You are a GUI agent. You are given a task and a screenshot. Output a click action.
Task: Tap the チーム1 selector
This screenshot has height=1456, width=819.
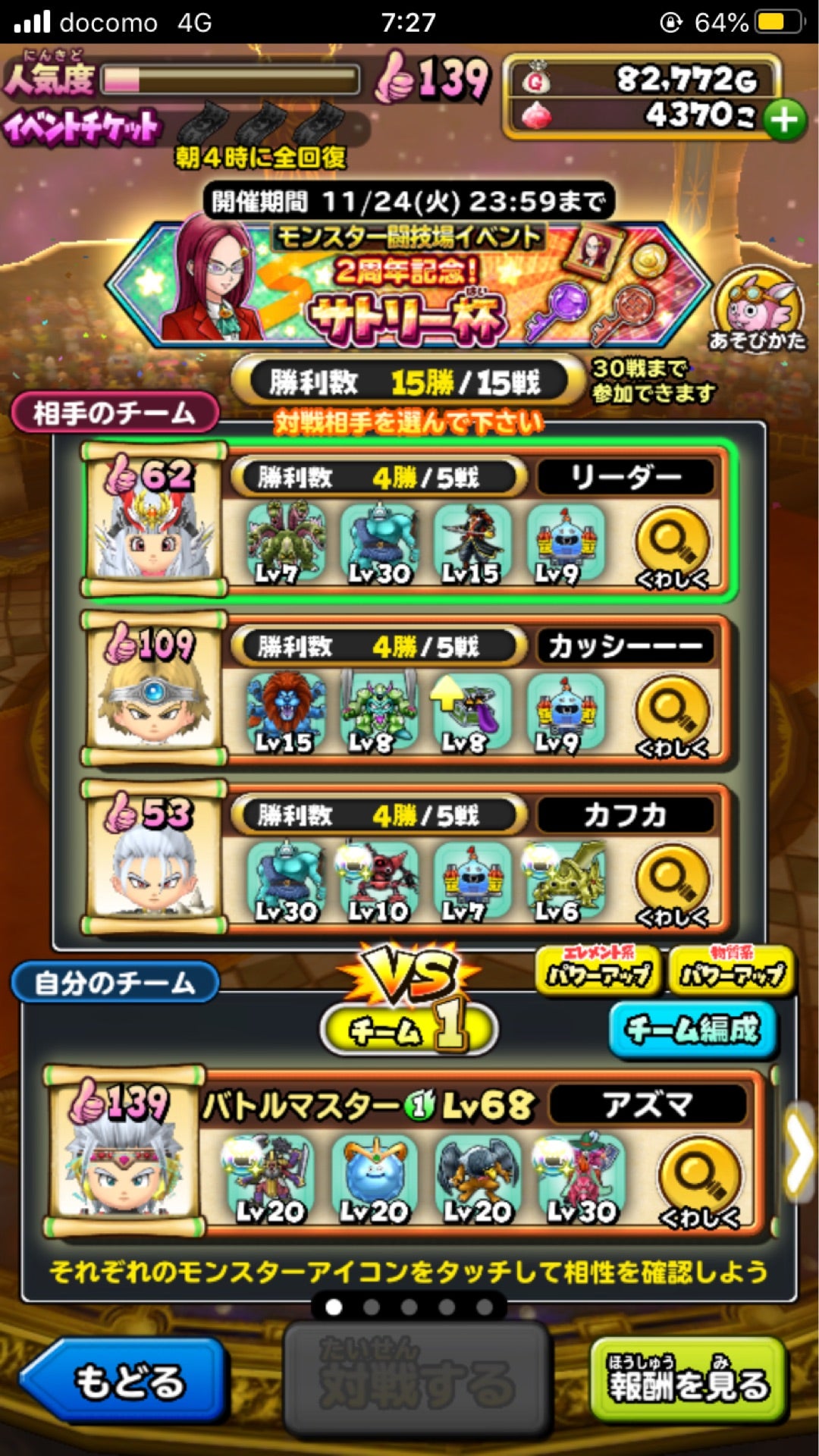click(409, 1029)
